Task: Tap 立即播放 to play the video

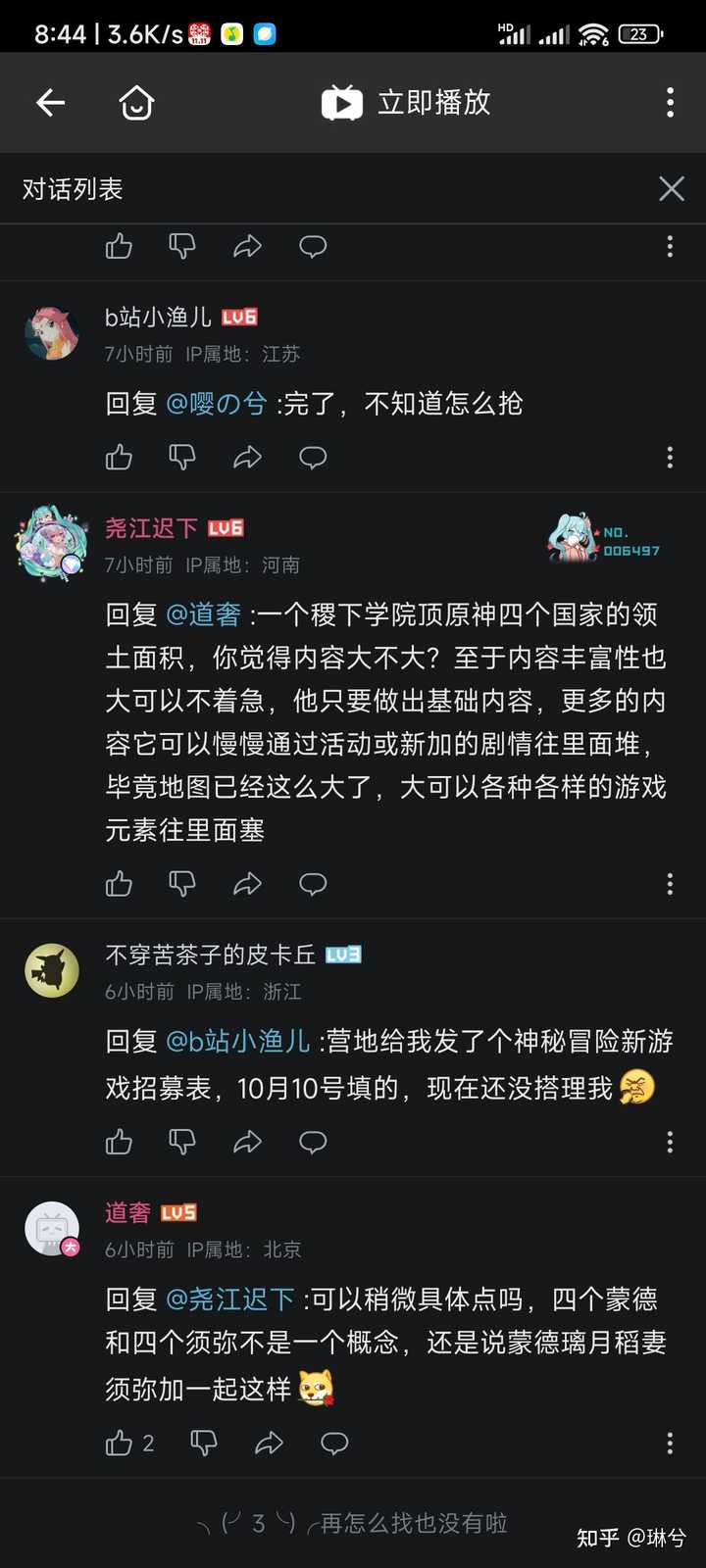Action: (x=406, y=102)
